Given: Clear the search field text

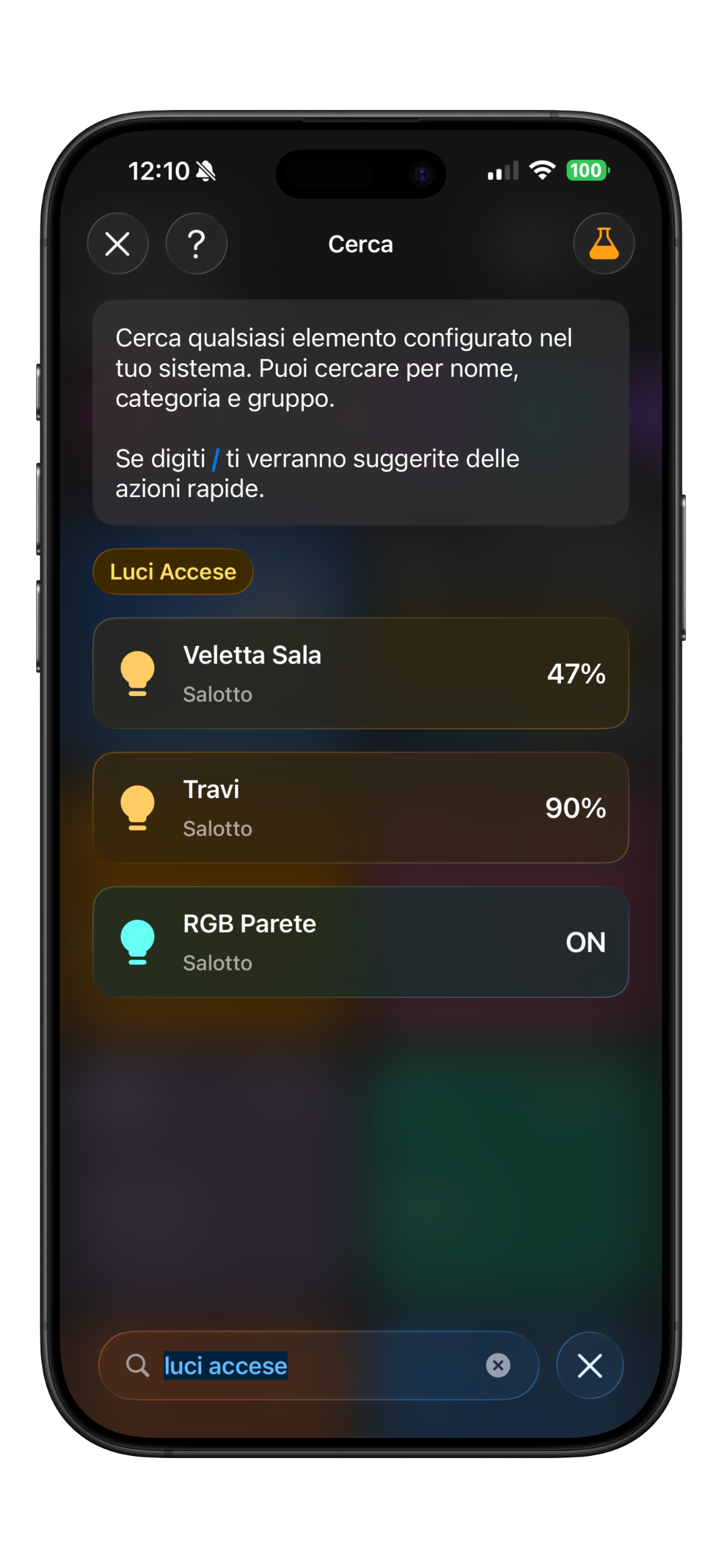Looking at the screenshot, I should click(497, 1365).
